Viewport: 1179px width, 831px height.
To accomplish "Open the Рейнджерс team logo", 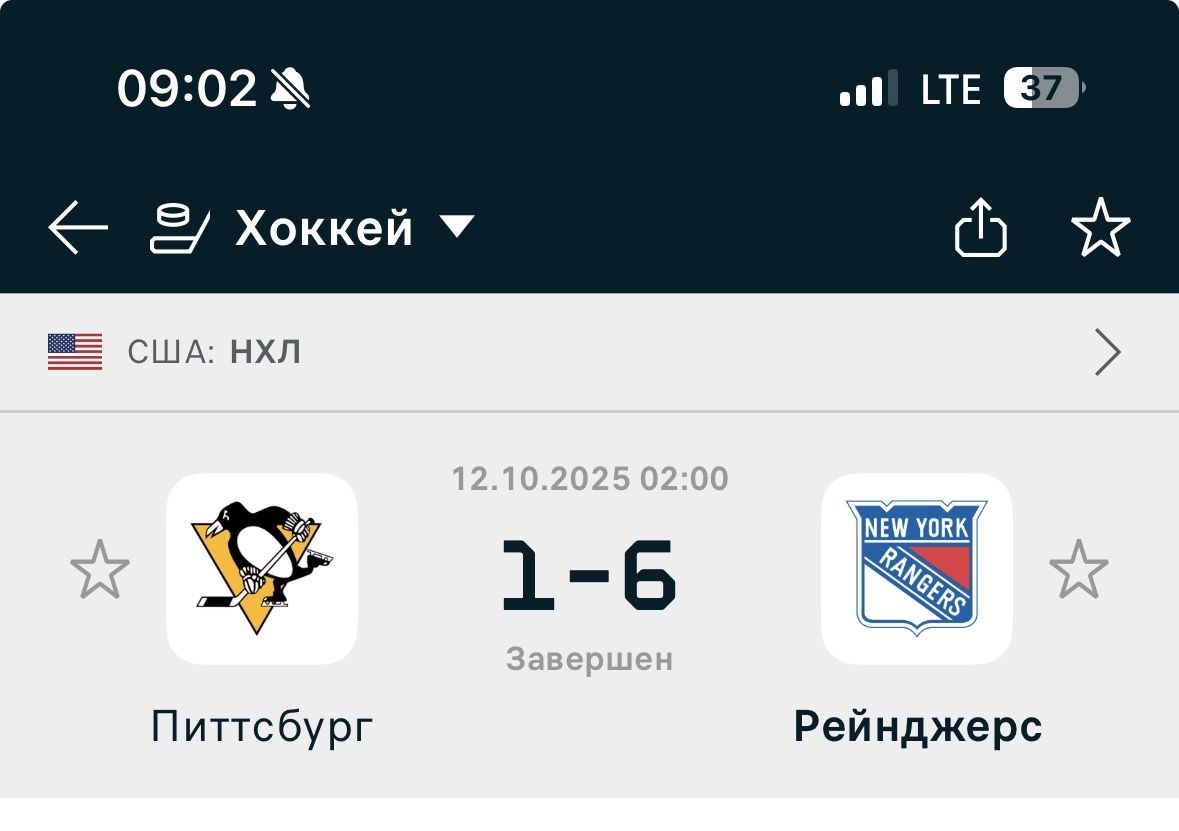I will click(916, 568).
